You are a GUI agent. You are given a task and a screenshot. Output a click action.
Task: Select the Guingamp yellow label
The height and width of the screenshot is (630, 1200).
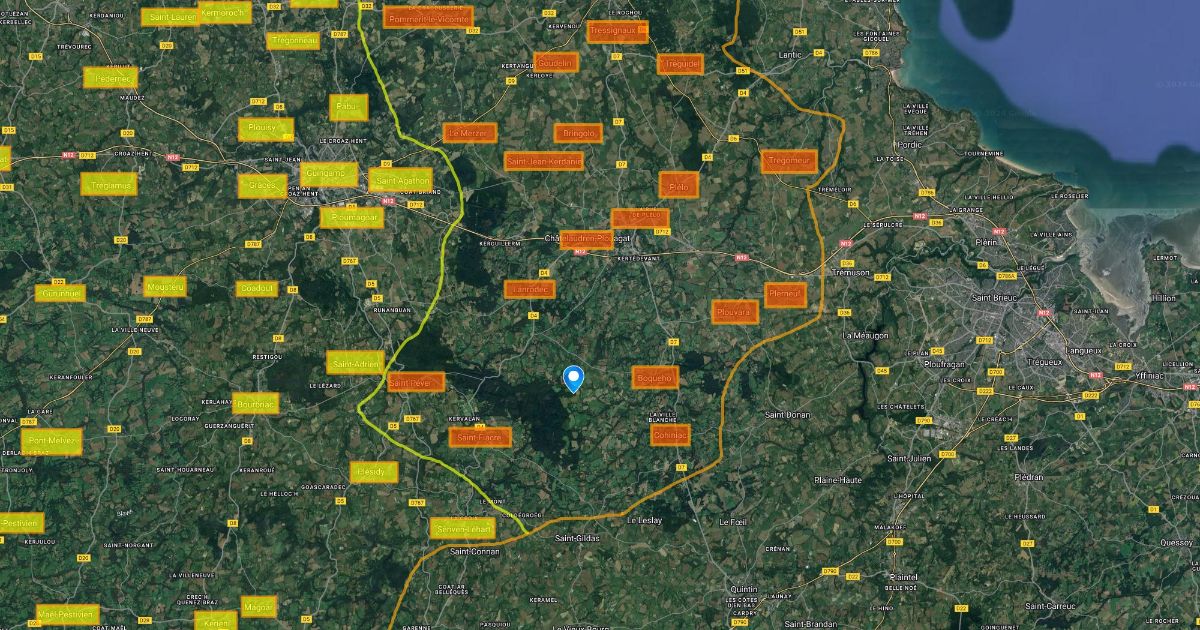point(328,173)
